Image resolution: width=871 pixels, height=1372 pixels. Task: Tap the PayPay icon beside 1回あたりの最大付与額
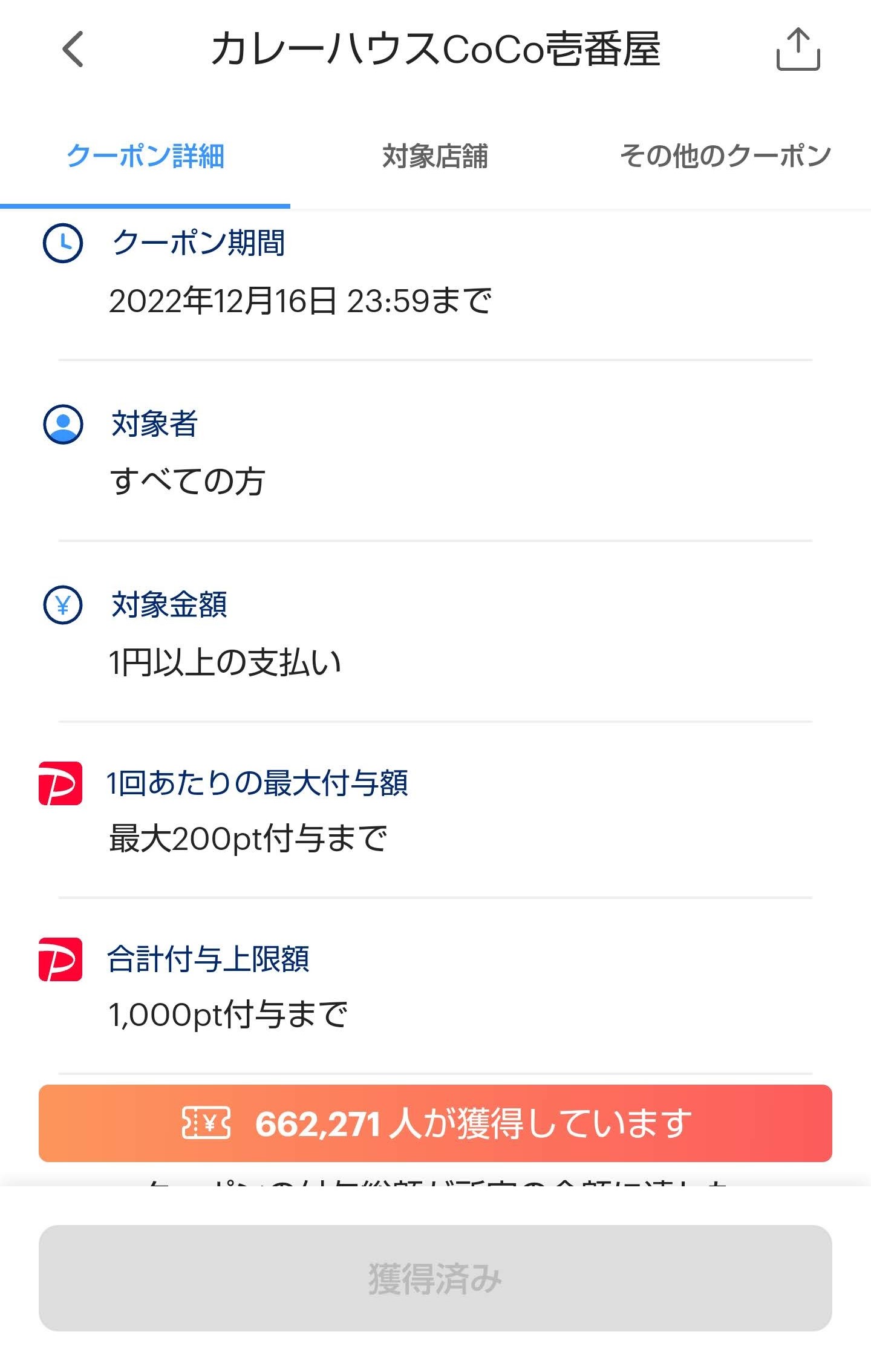[60, 783]
